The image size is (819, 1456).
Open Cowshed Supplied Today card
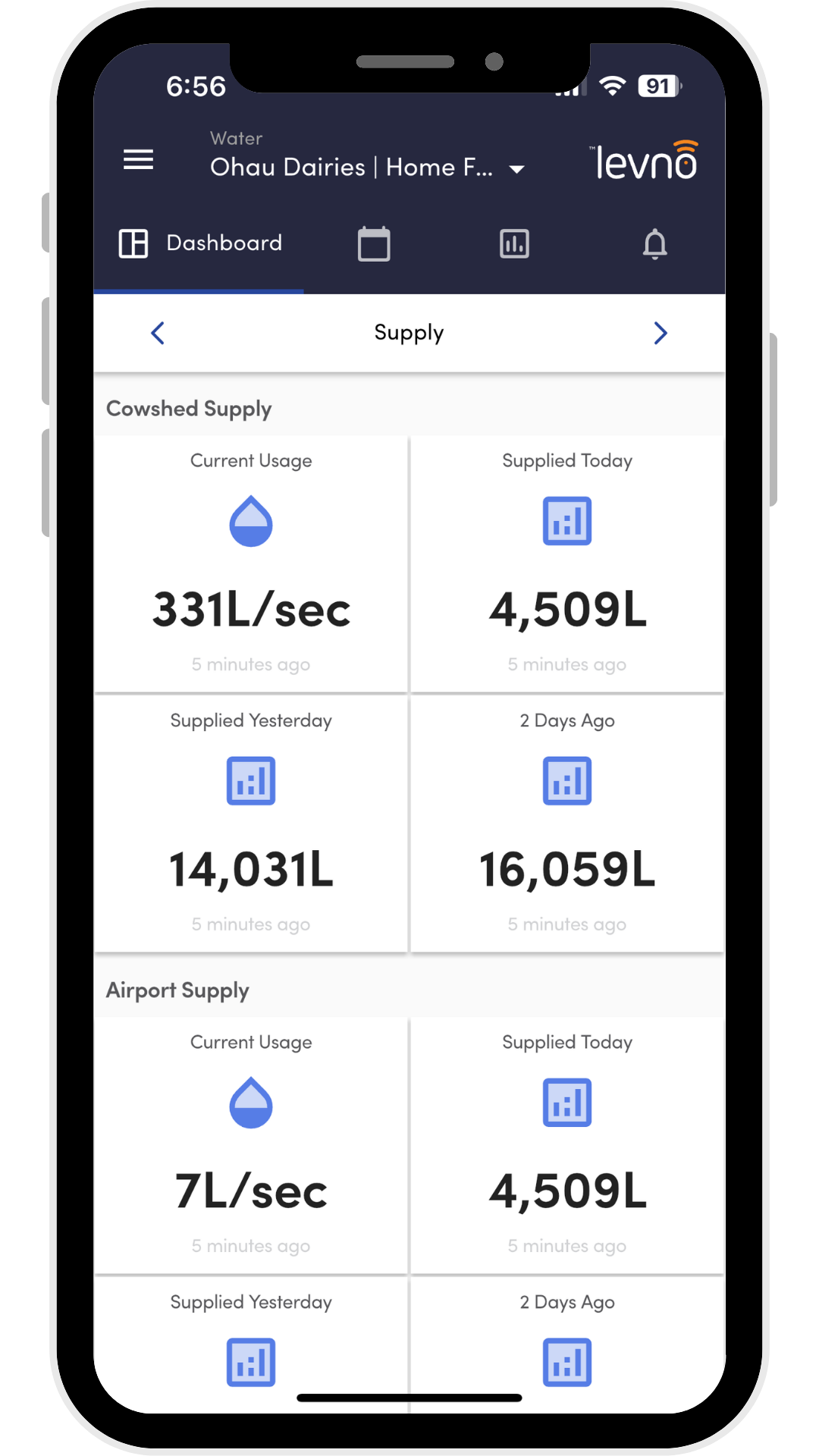click(567, 563)
